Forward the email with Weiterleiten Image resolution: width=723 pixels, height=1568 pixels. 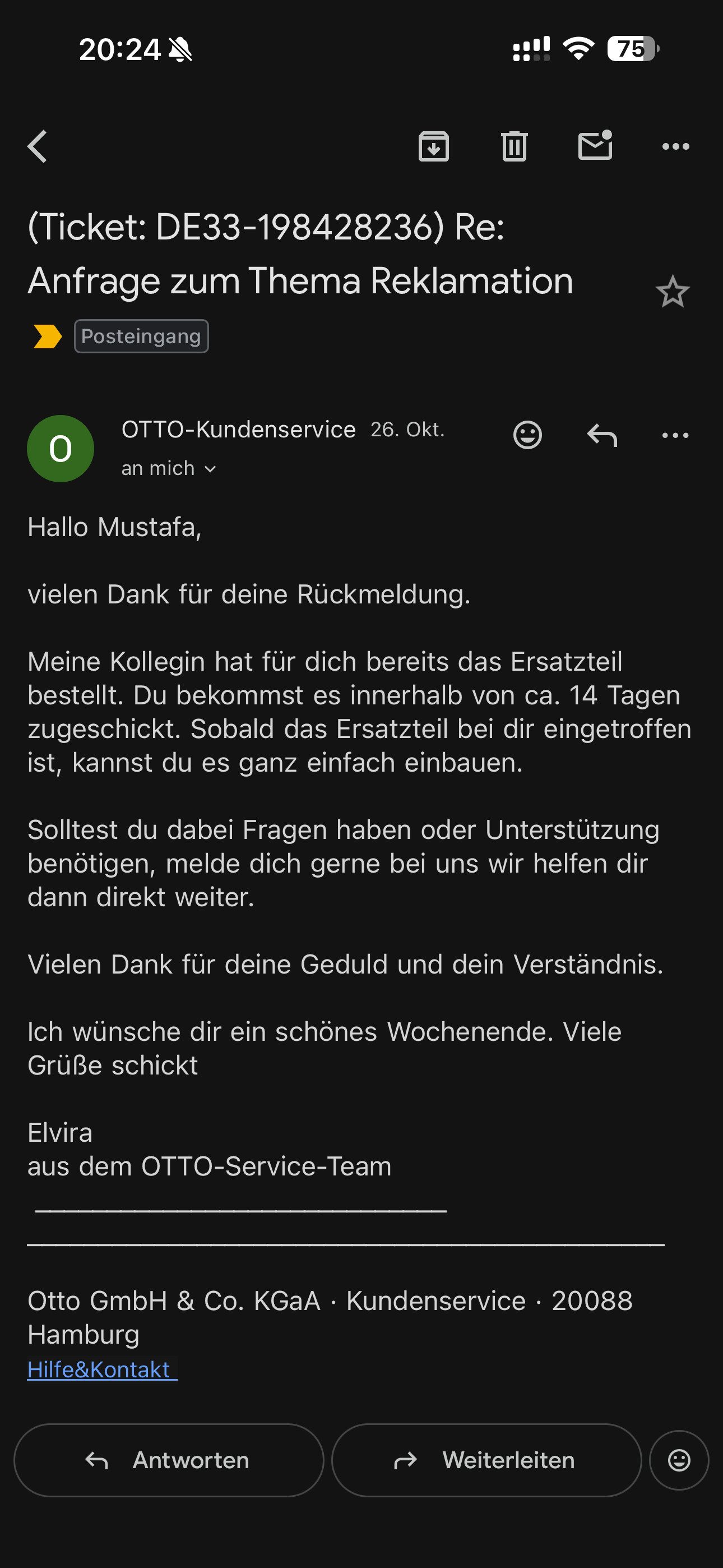pos(486,1460)
